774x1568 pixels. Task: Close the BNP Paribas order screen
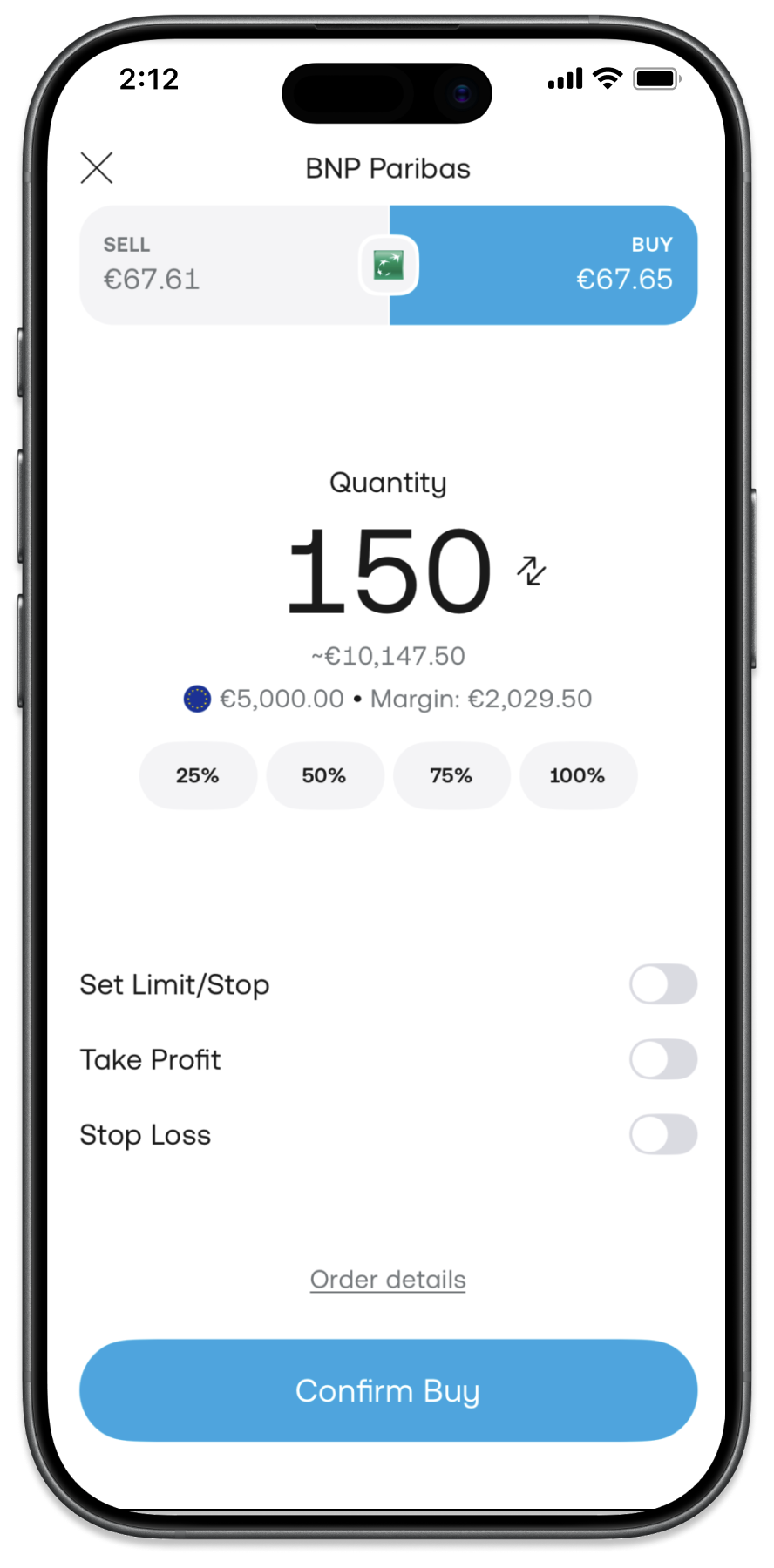97,168
